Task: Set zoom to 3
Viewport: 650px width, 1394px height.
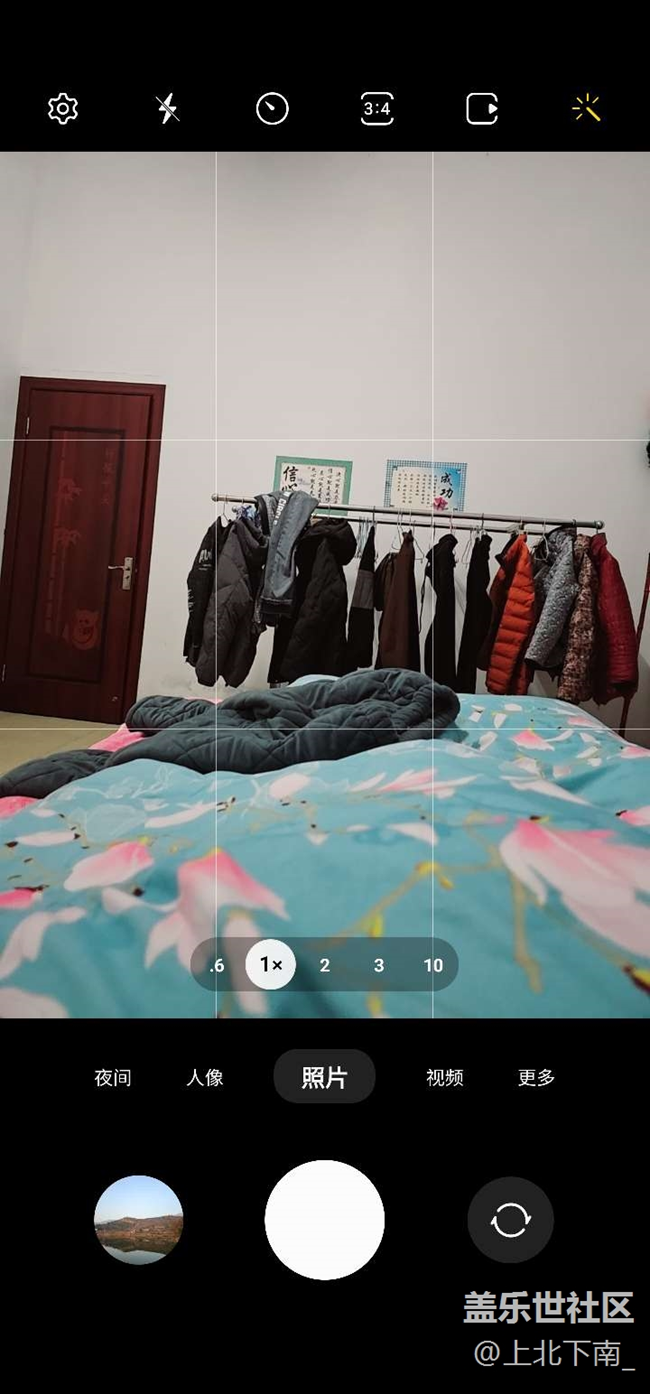Action: (x=379, y=965)
